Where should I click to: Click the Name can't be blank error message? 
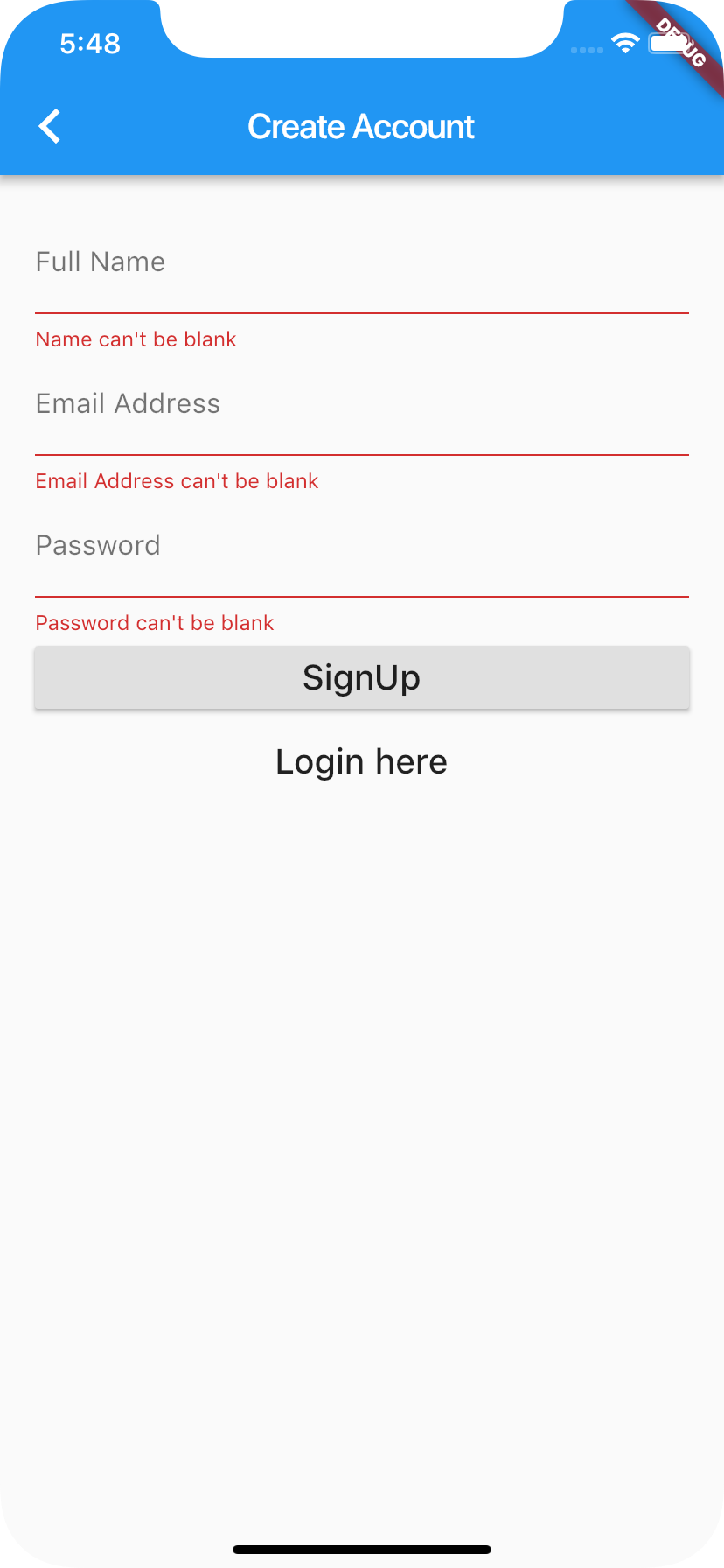(x=136, y=339)
